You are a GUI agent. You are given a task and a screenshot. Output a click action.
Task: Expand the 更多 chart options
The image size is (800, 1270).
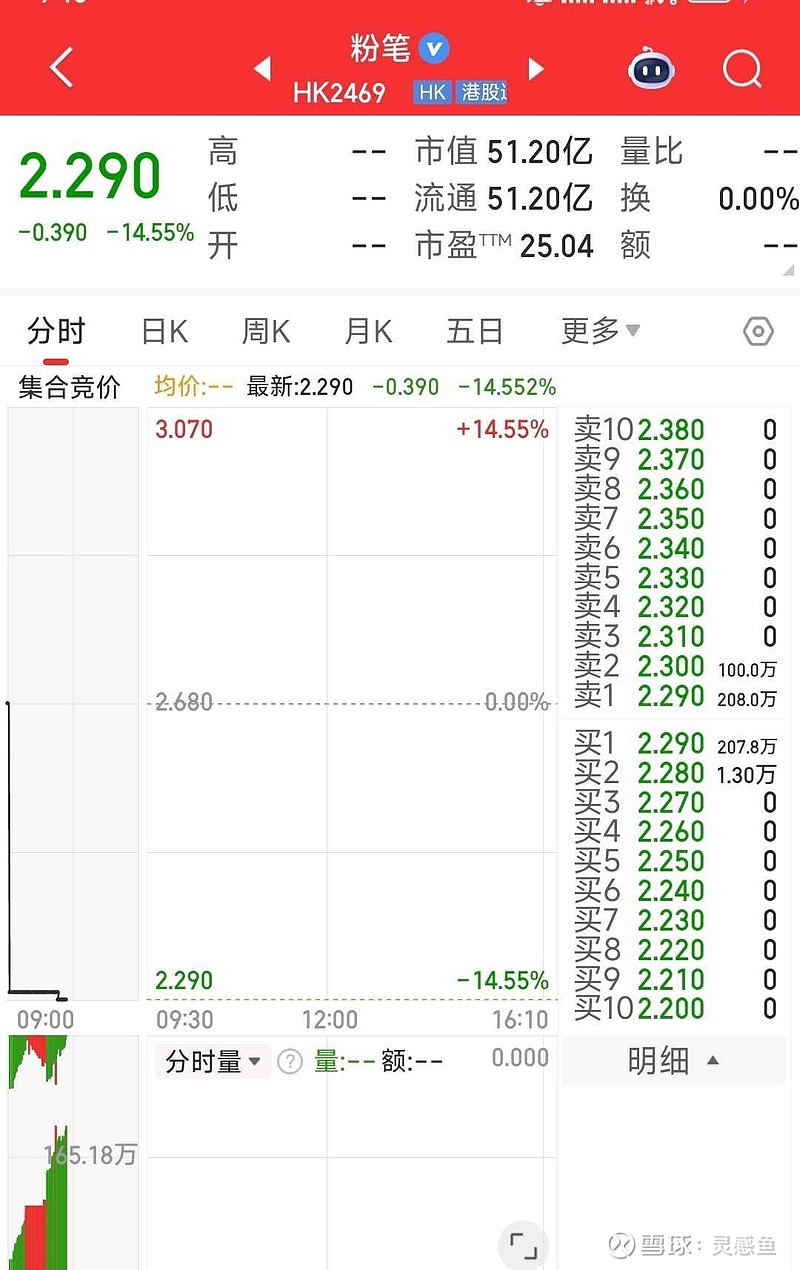[600, 331]
